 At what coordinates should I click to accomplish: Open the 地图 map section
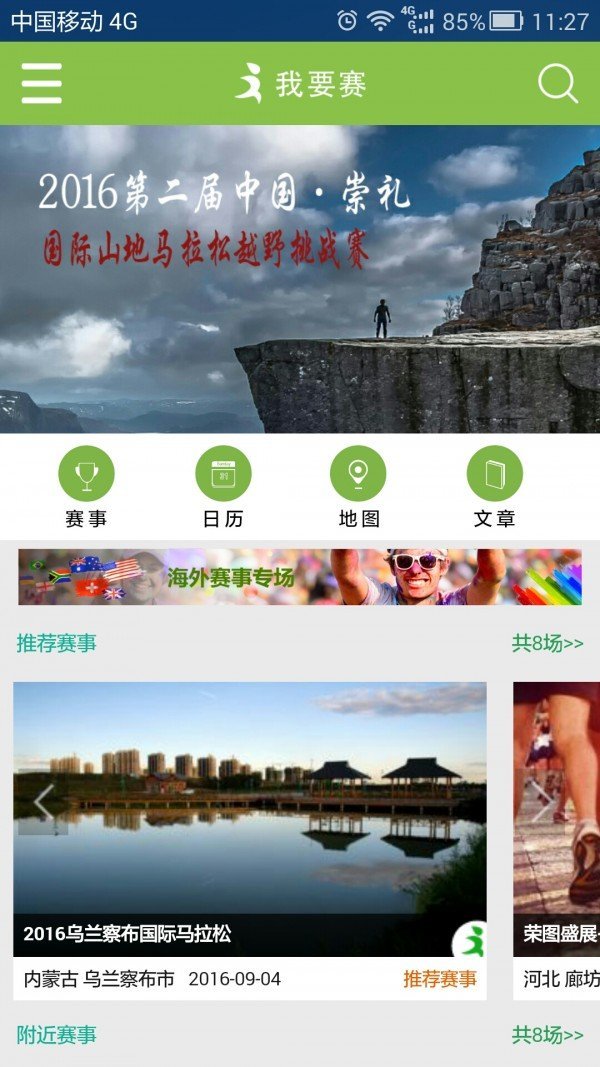pyautogui.click(x=358, y=487)
